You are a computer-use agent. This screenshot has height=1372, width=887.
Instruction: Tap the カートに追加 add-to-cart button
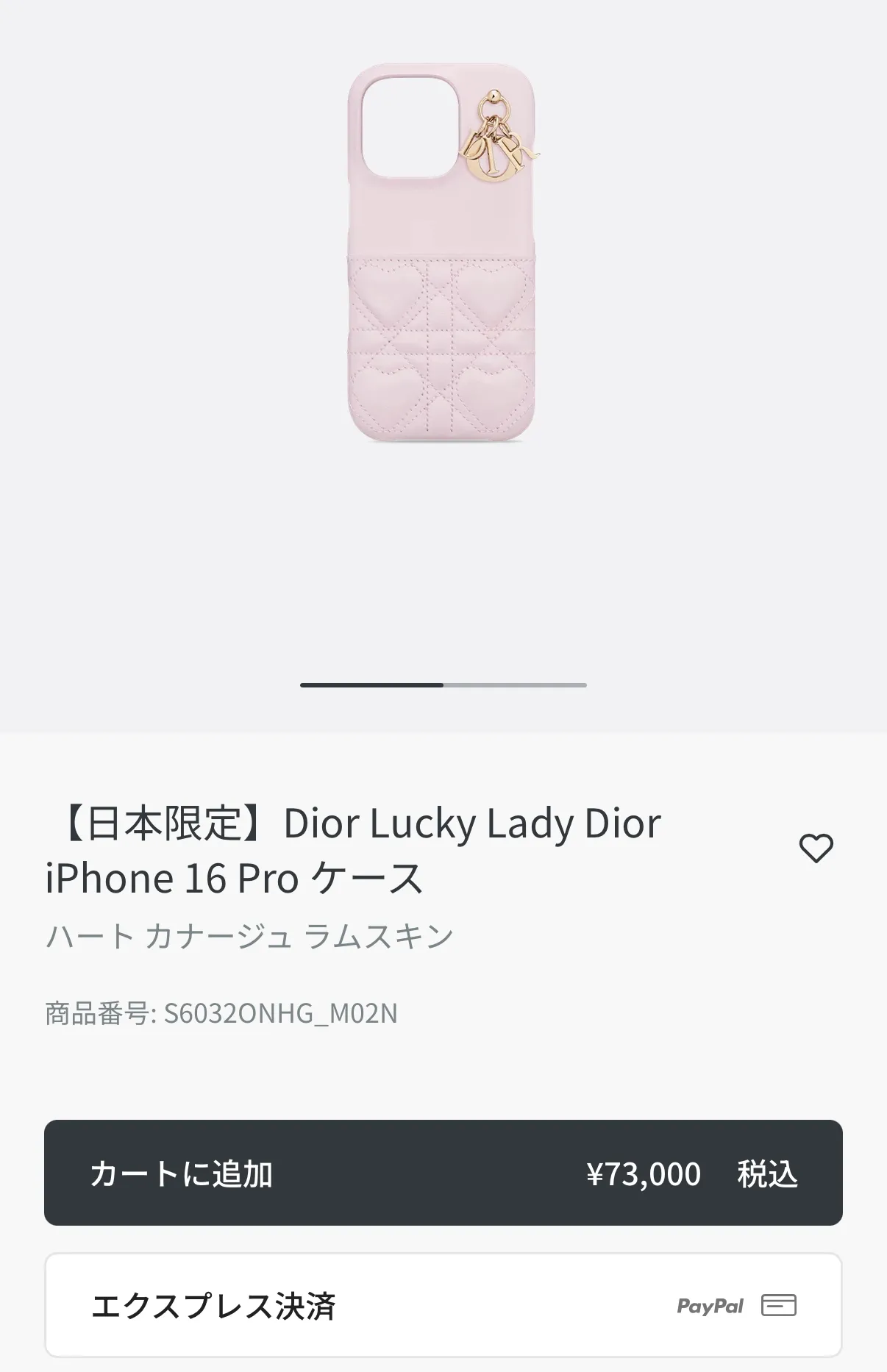pos(182,1173)
